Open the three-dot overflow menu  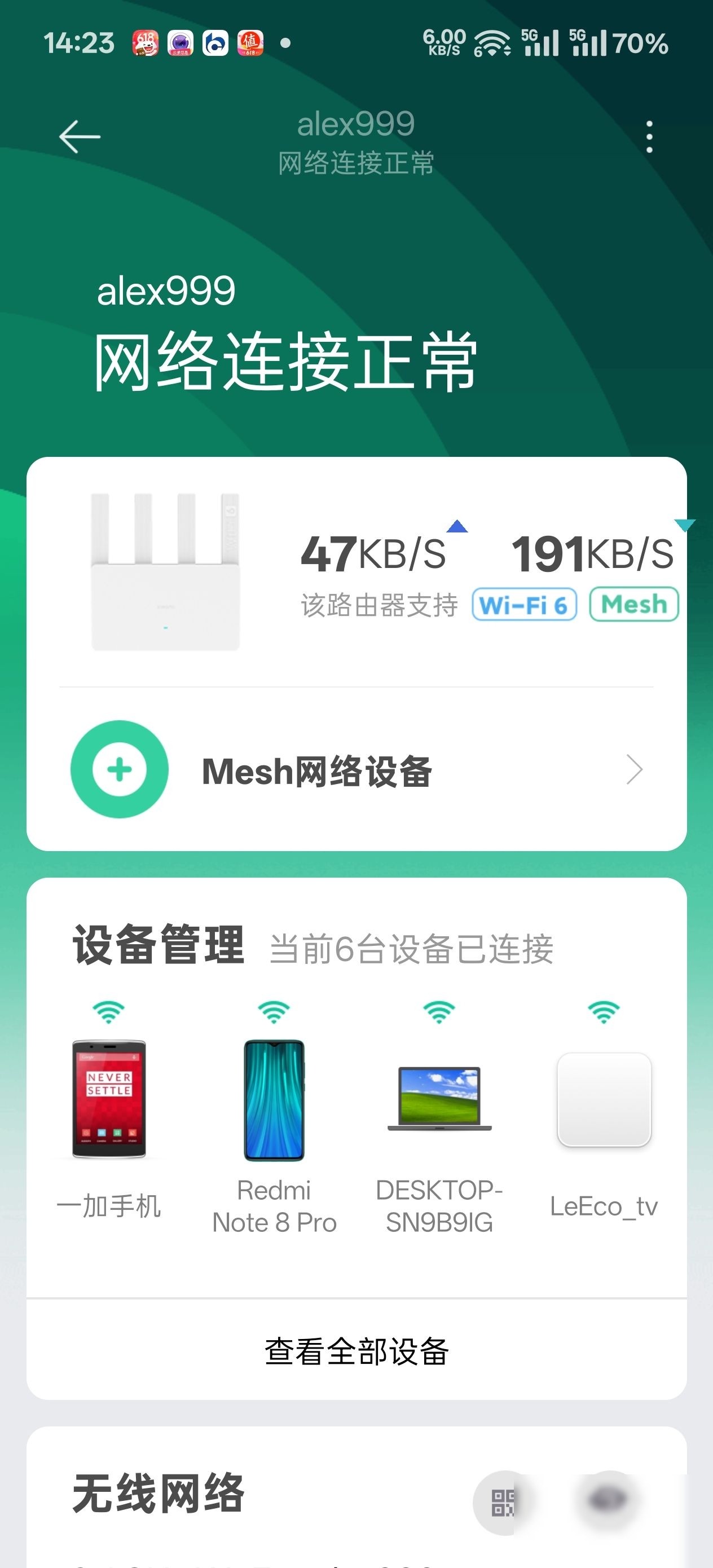pyautogui.click(x=649, y=137)
